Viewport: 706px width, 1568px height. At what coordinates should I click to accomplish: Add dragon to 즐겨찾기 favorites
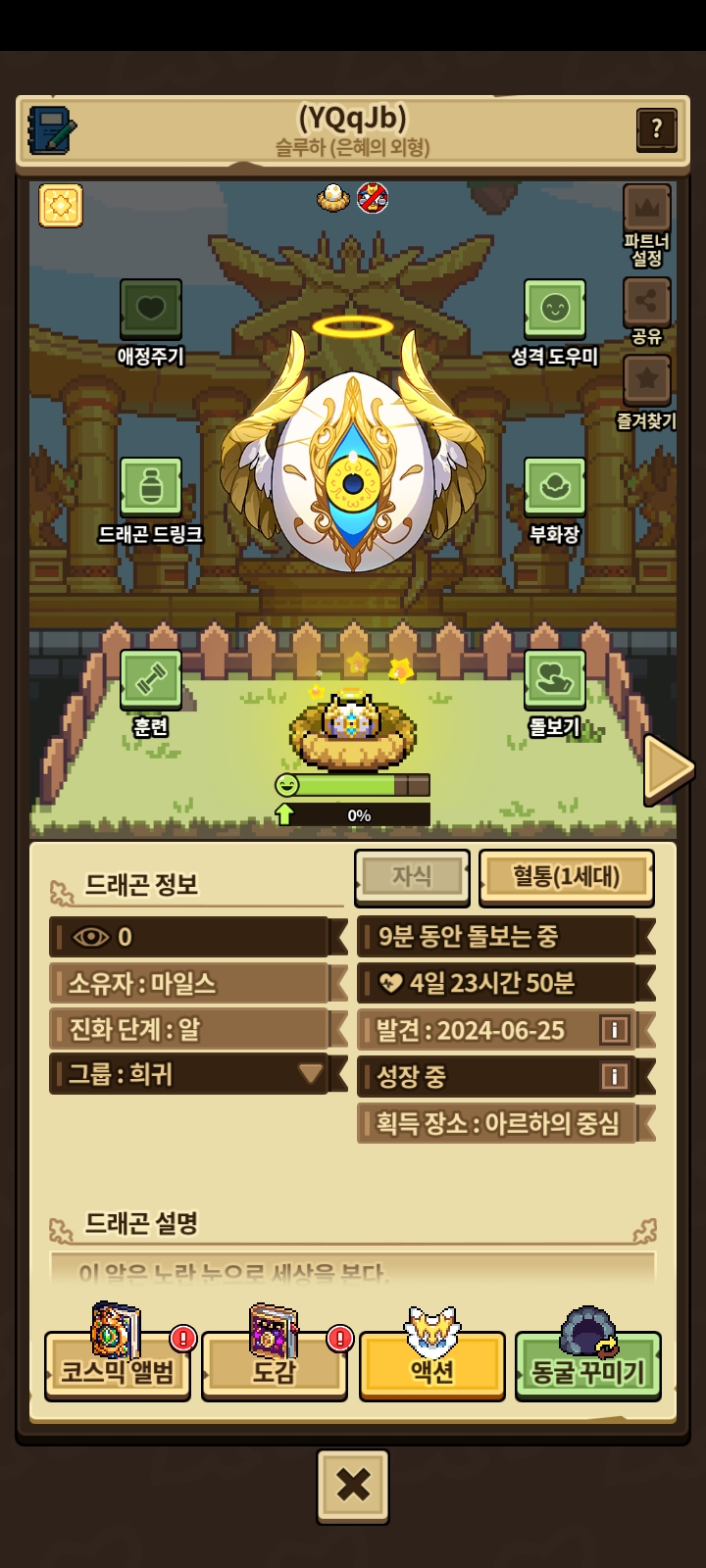646,380
